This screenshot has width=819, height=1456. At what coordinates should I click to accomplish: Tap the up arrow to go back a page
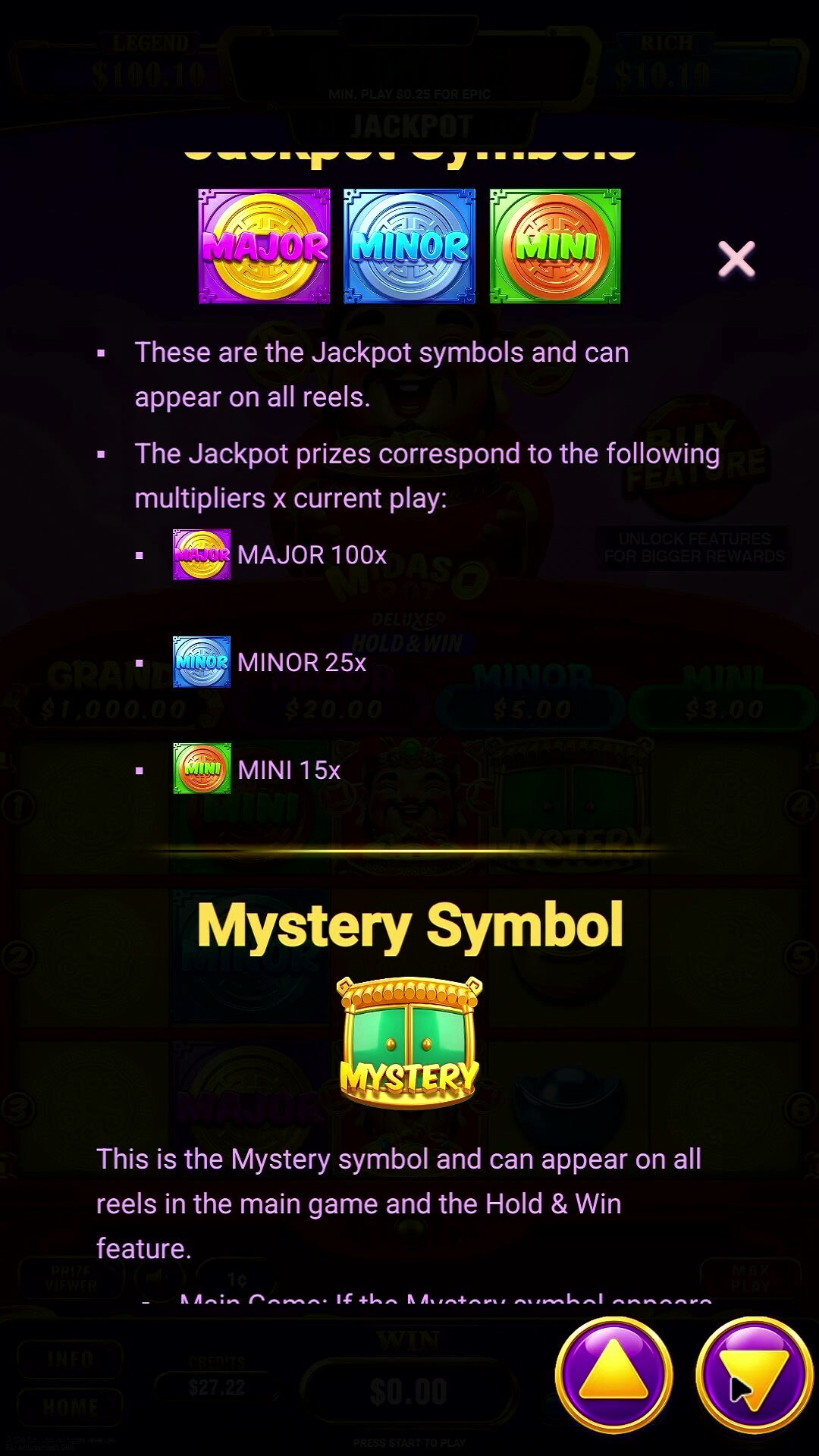click(x=614, y=1375)
